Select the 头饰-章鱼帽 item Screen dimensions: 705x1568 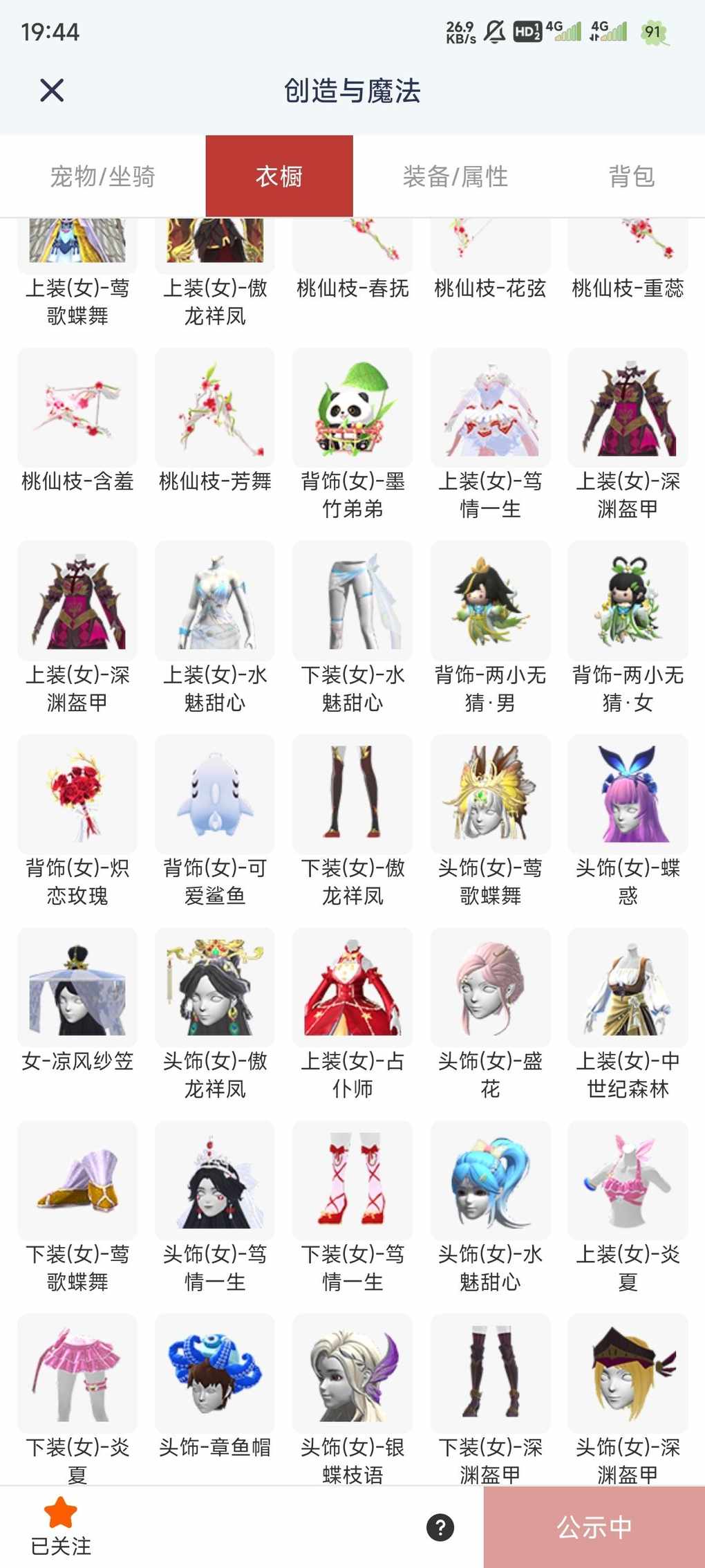(x=215, y=1374)
